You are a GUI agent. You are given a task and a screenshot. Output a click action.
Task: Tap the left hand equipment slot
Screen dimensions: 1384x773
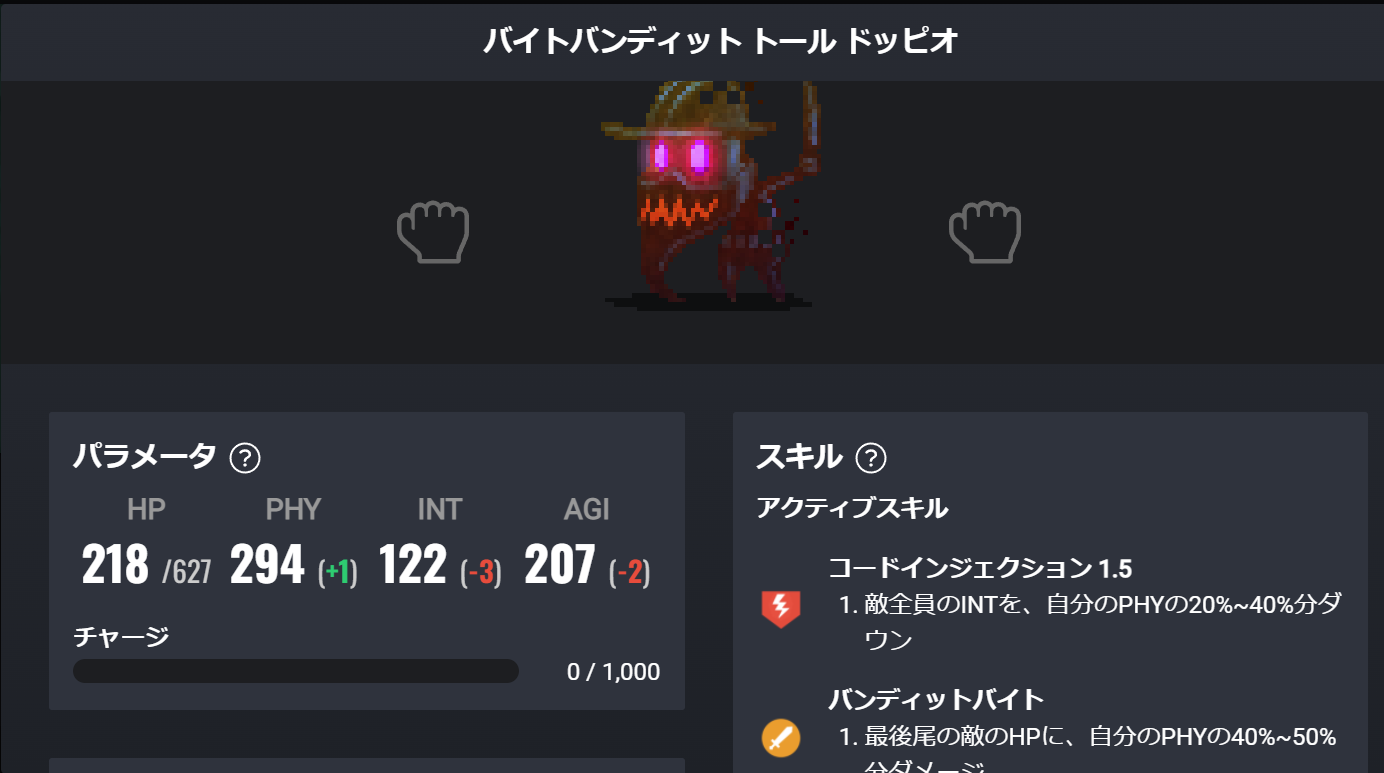click(433, 232)
